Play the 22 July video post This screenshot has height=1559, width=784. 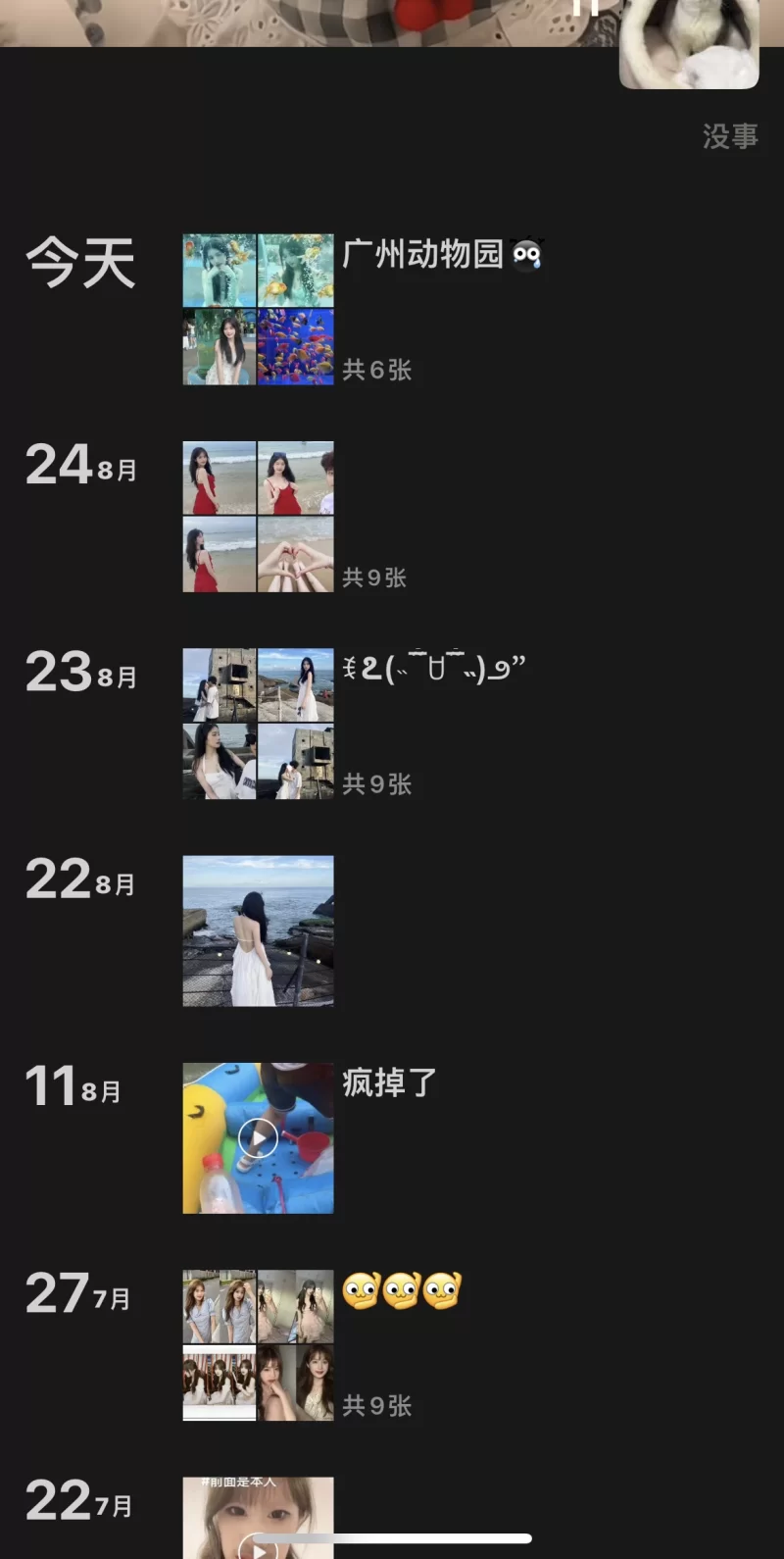(x=258, y=1520)
